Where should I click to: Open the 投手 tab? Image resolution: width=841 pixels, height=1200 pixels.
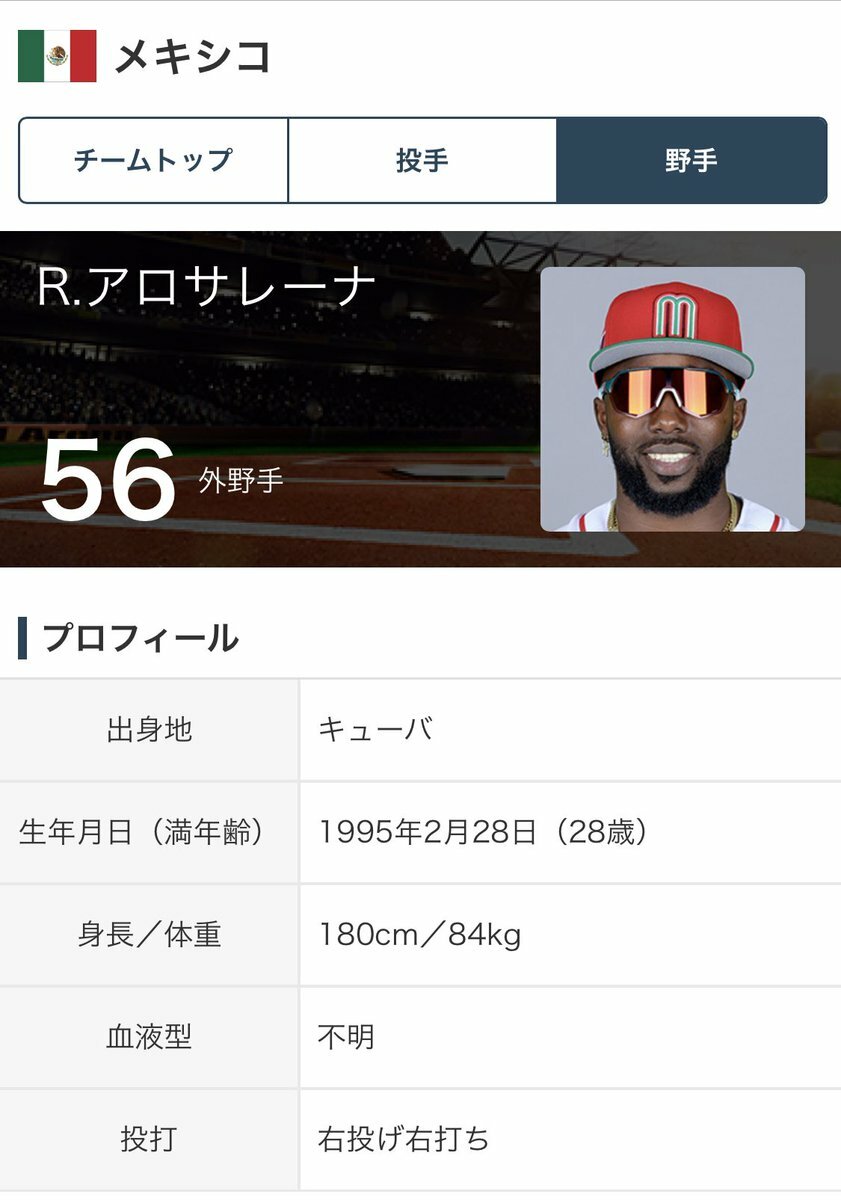pos(422,161)
